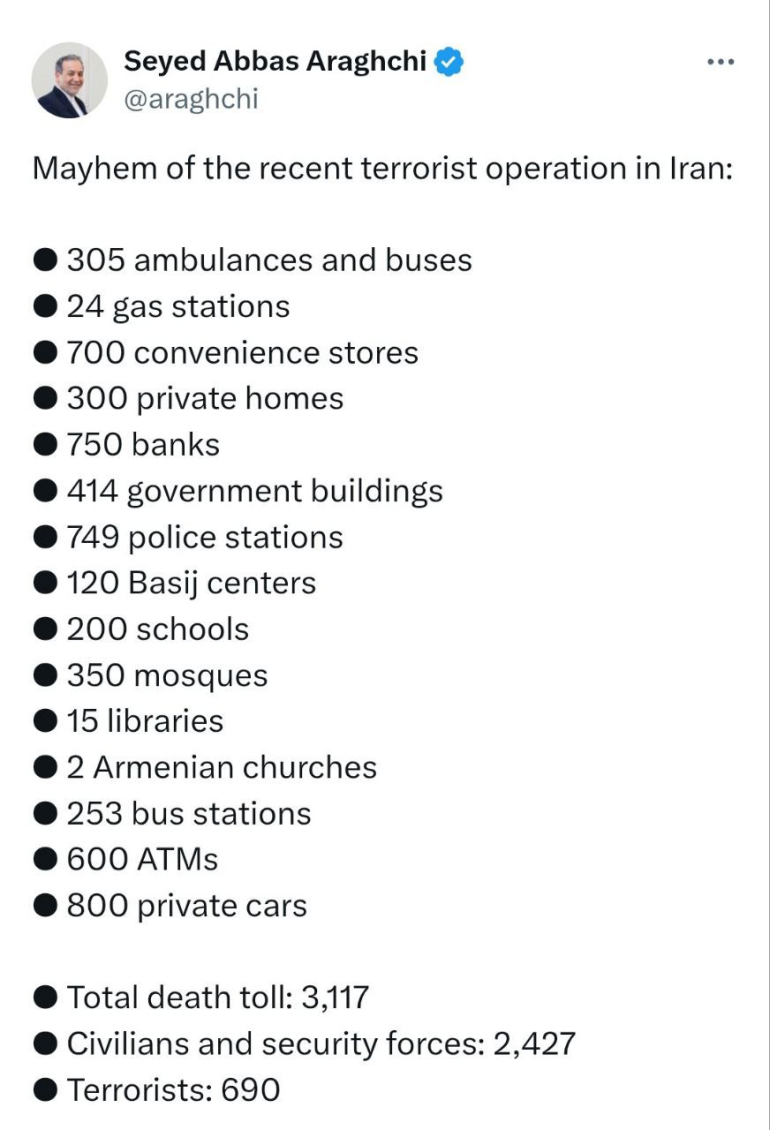
Task: Visit the @araghchi profile from the handle
Action: pos(190,100)
